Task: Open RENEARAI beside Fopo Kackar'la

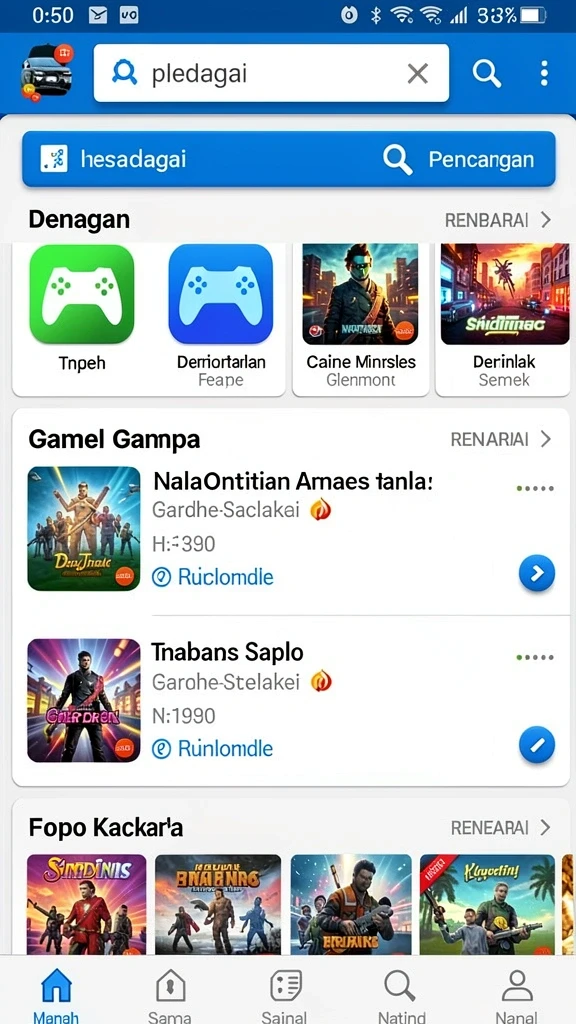Action: coord(501,828)
